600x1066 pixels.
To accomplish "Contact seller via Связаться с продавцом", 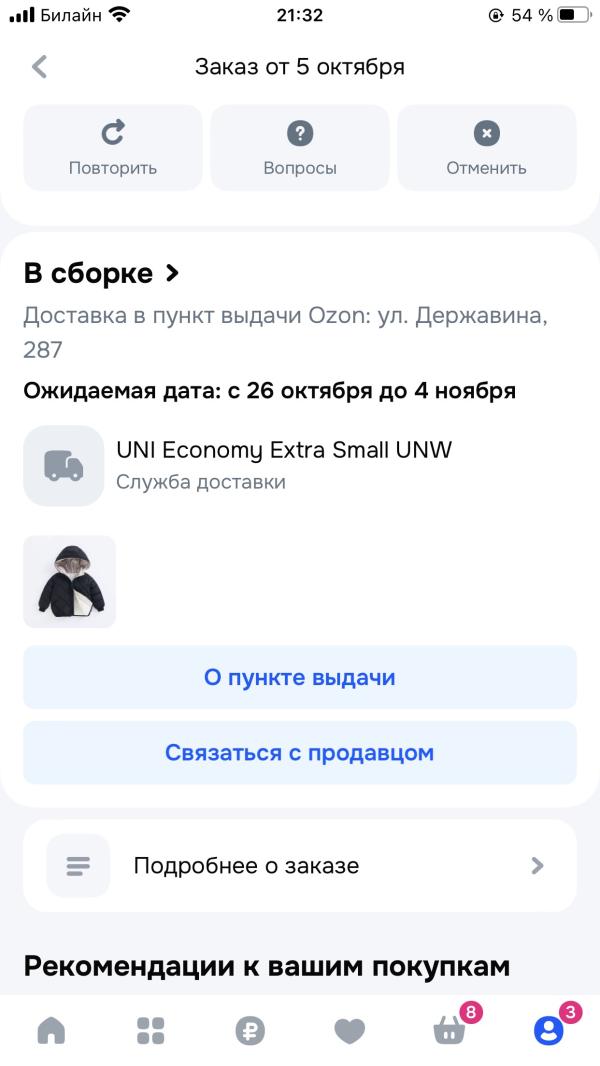I will (300, 753).
